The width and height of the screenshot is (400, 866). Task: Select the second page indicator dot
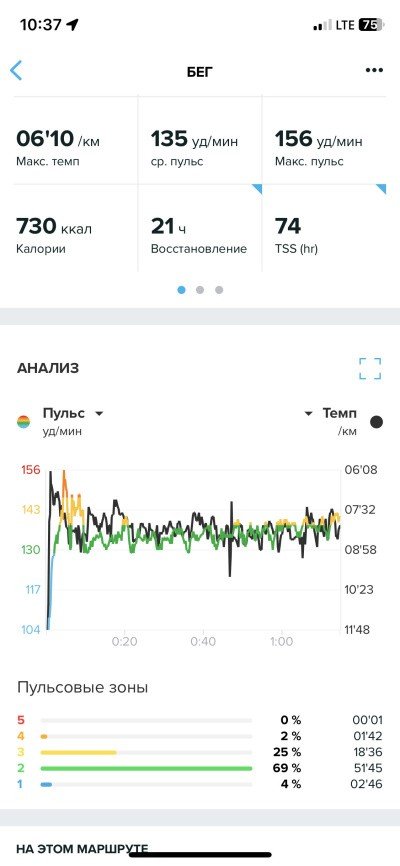[x=200, y=290]
